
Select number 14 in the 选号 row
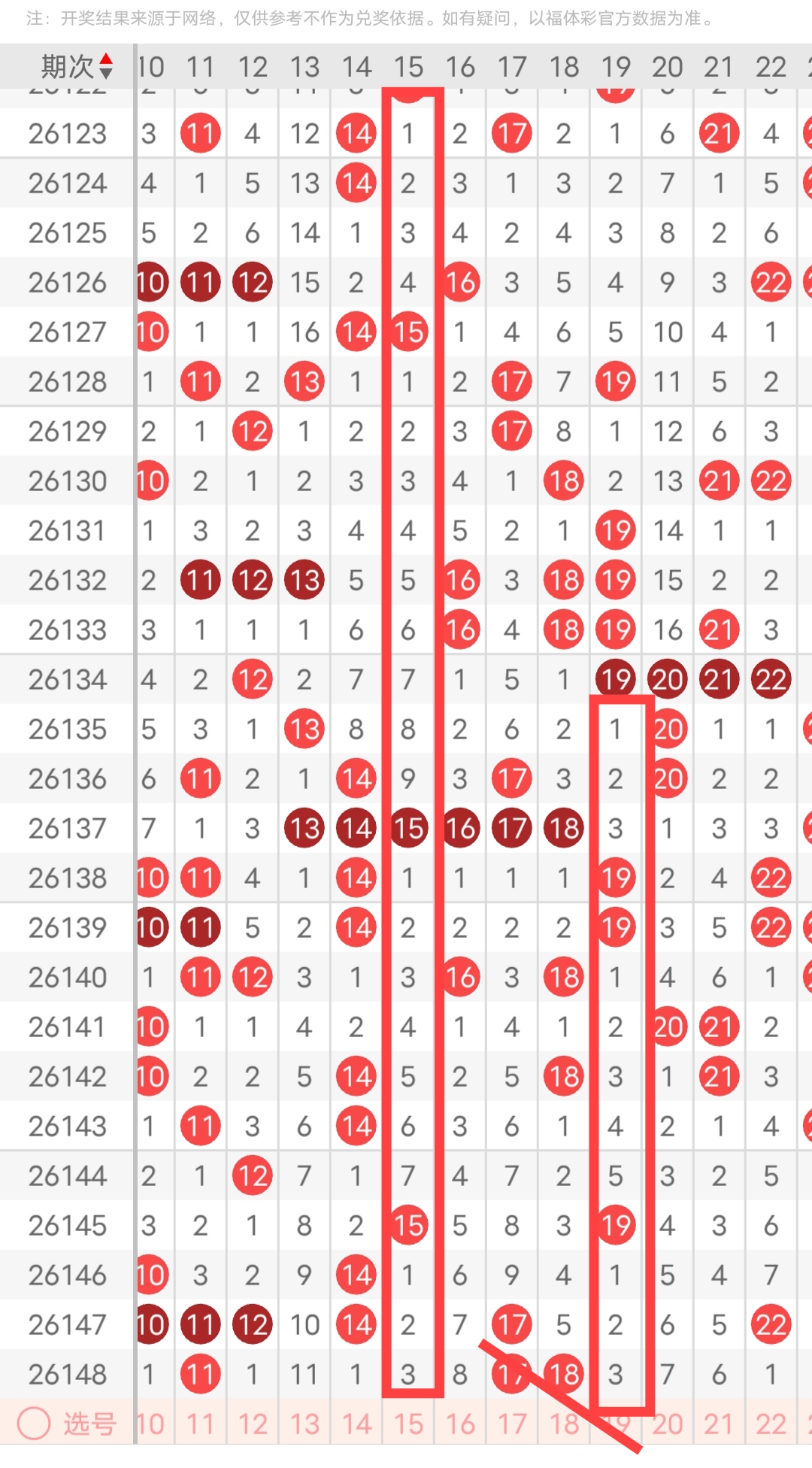(x=356, y=1424)
